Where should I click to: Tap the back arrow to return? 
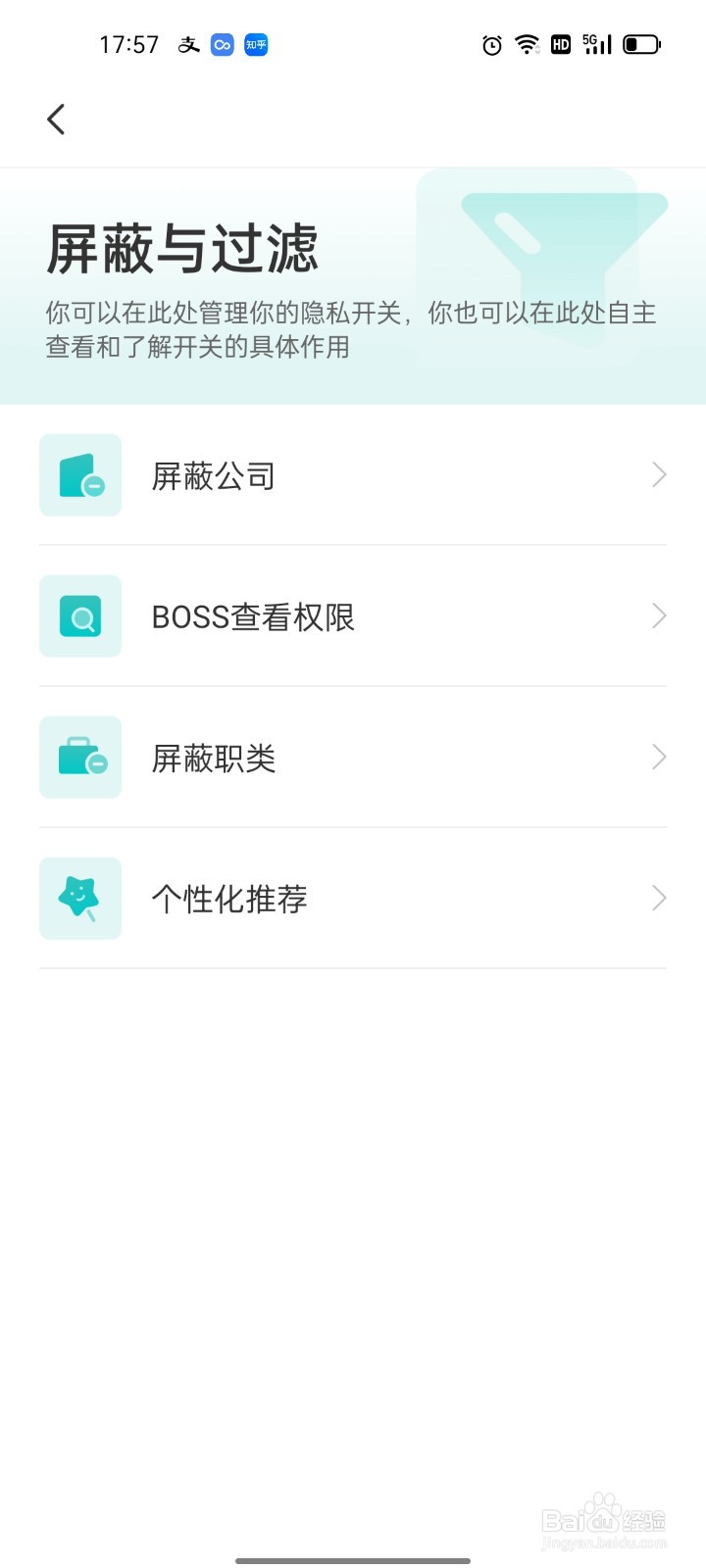click(55, 119)
